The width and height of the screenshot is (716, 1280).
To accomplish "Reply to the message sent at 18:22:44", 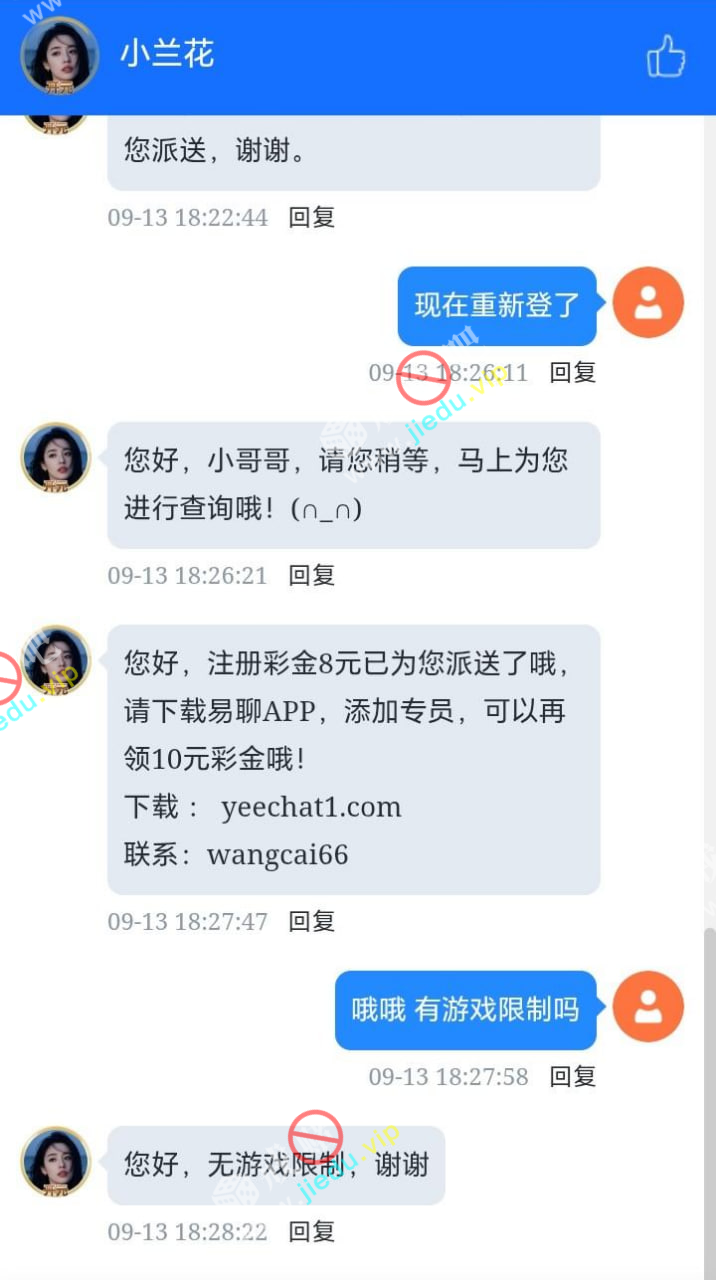I will (x=311, y=217).
